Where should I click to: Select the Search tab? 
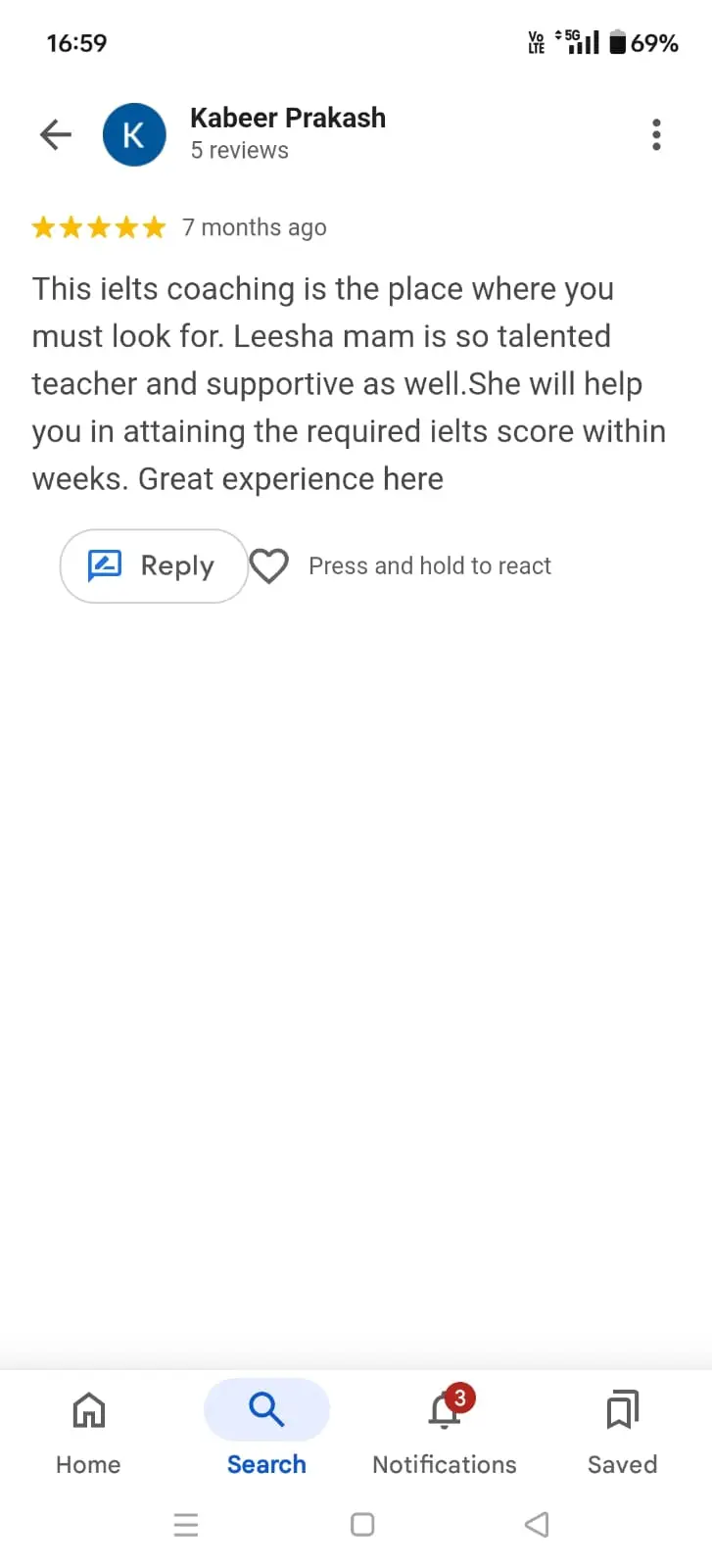[266, 1433]
